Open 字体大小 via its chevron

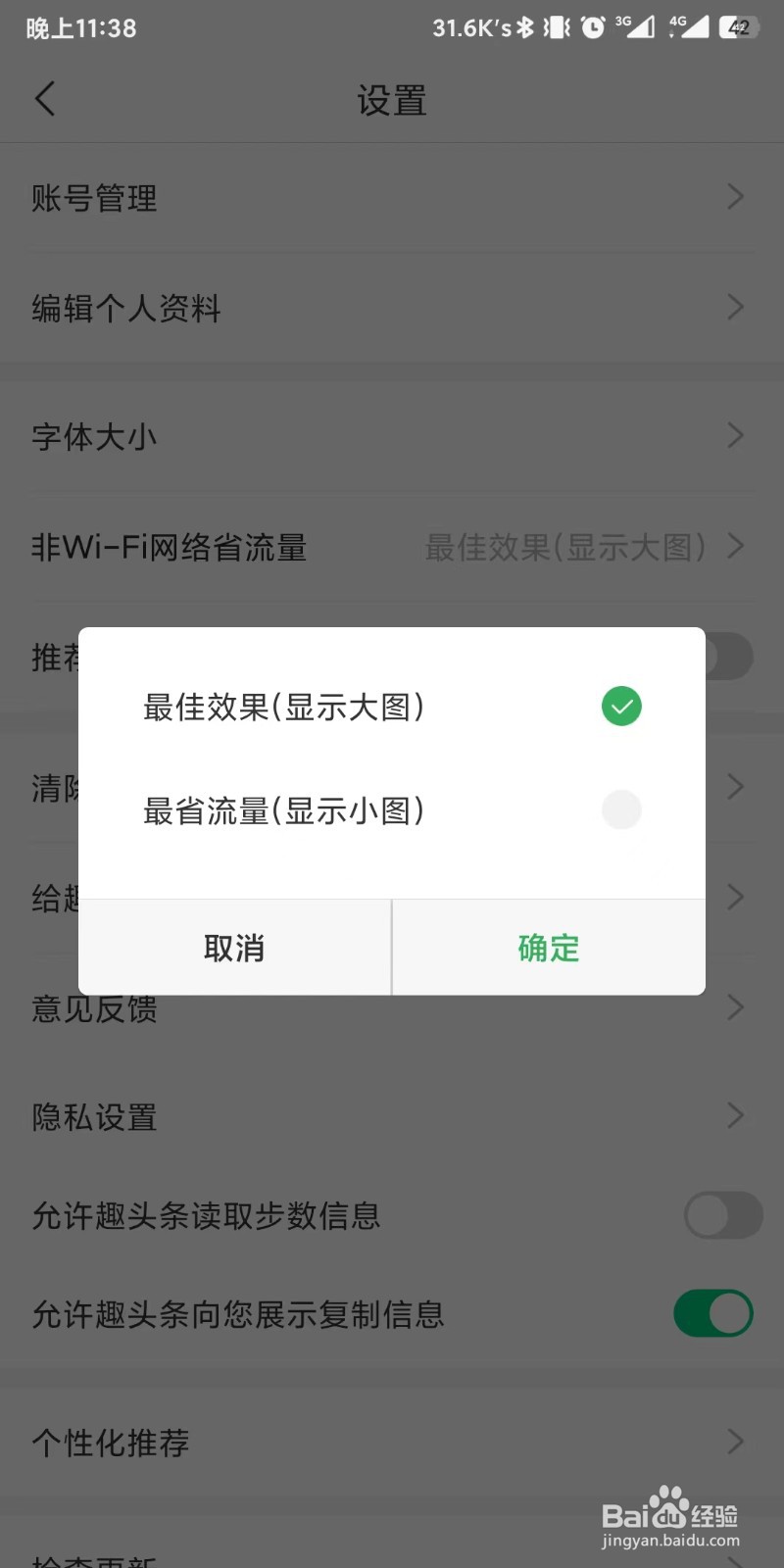tap(736, 436)
